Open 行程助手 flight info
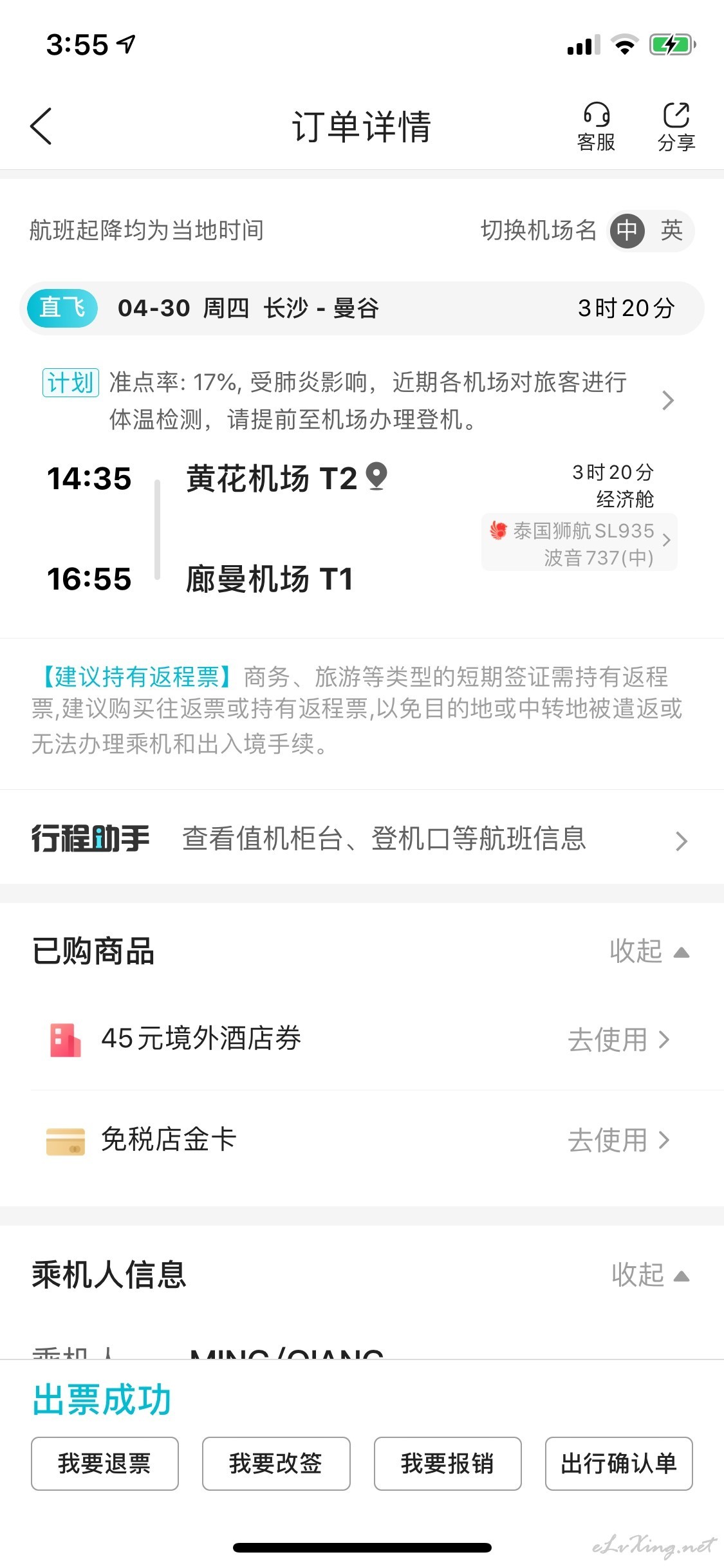 point(362,839)
